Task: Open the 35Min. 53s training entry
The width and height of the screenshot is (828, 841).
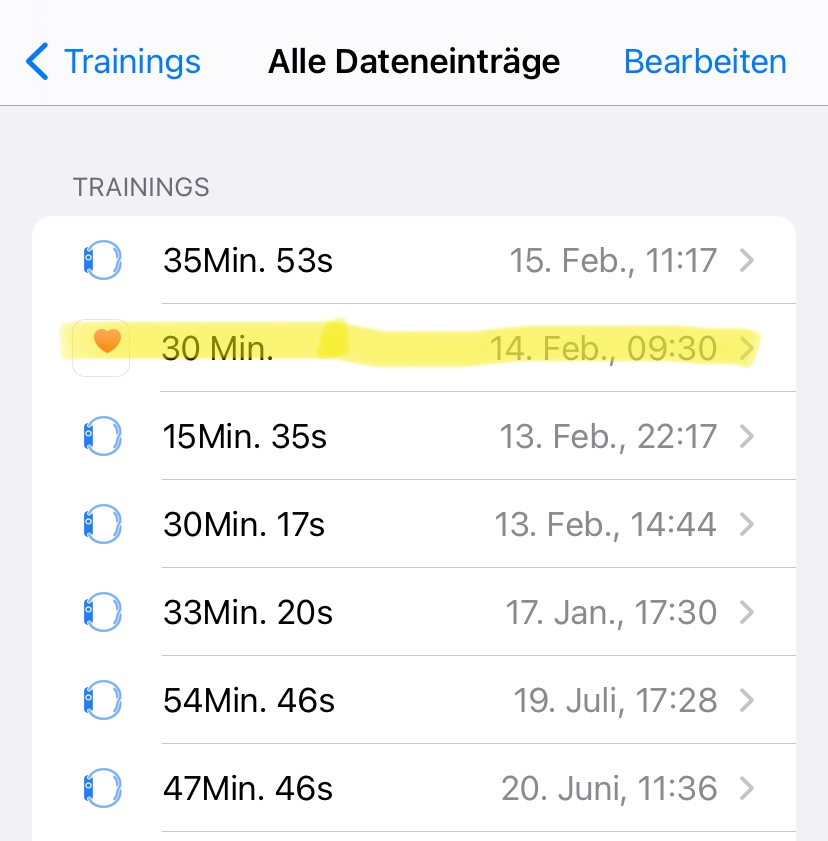Action: (x=414, y=261)
